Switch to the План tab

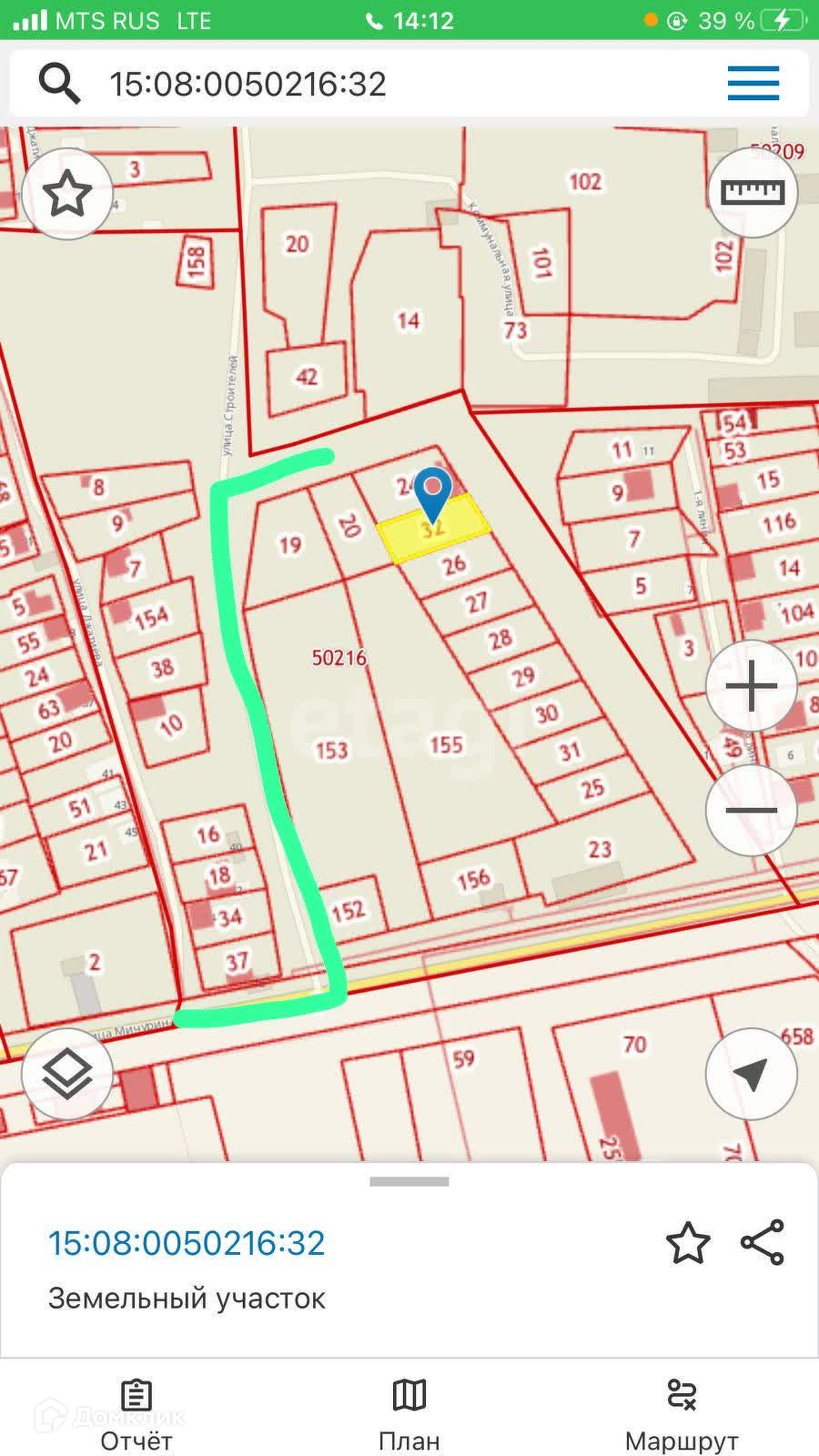coord(409,1413)
